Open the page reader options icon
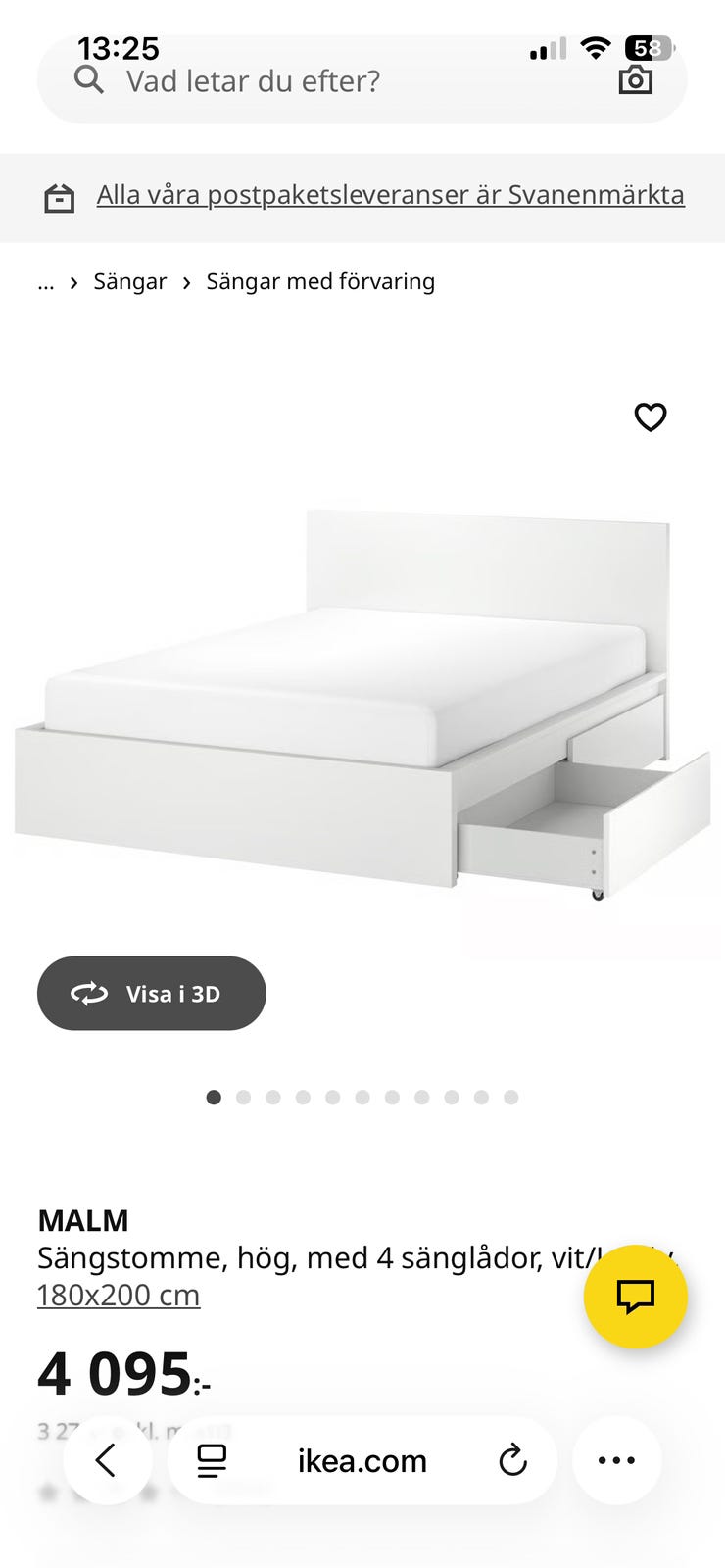Image resolution: width=725 pixels, height=1568 pixels. click(x=212, y=1460)
